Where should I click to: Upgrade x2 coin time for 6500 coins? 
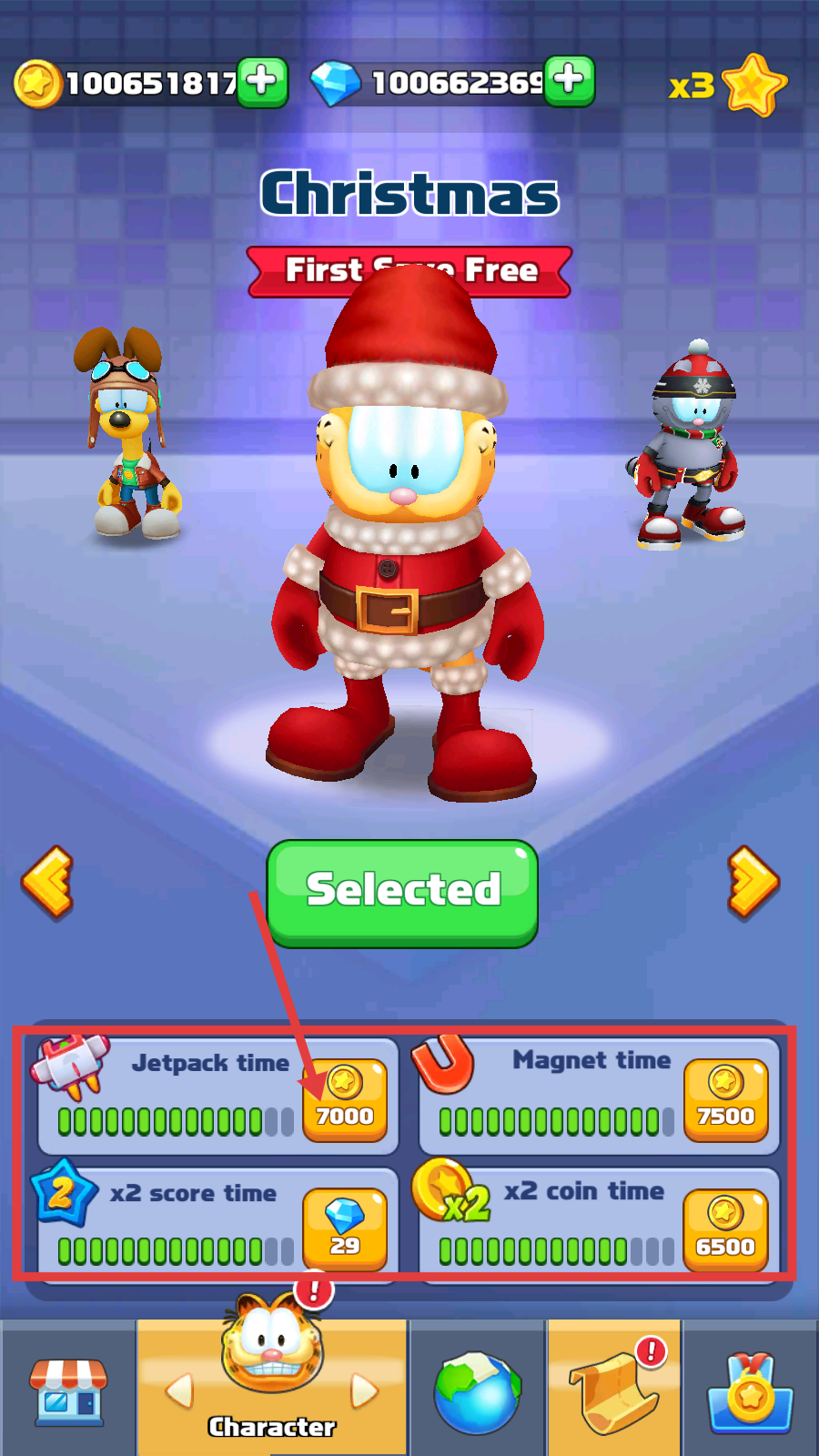[725, 1229]
